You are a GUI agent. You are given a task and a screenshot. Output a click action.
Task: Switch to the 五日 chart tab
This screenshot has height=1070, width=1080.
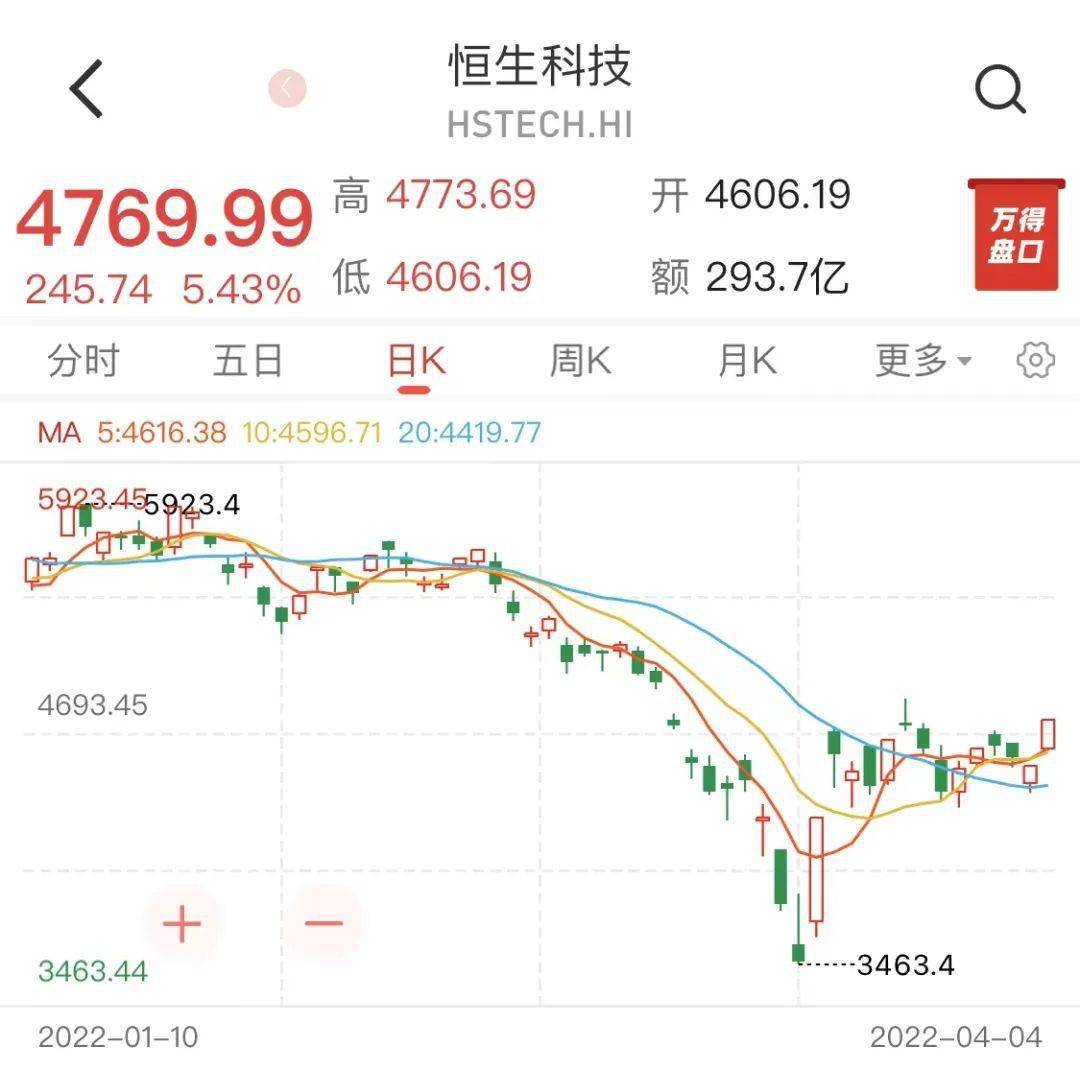(x=248, y=361)
